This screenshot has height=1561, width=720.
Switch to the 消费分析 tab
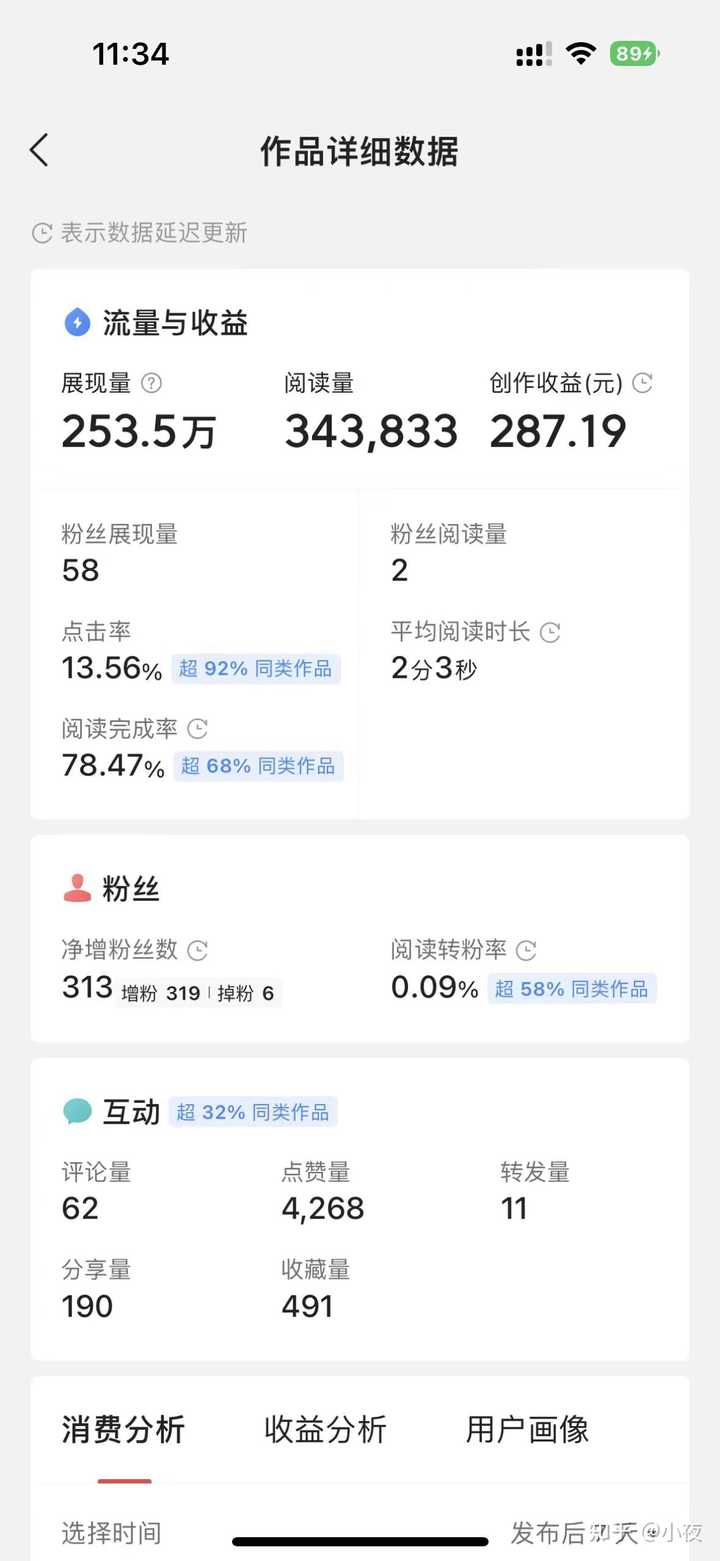click(124, 1429)
